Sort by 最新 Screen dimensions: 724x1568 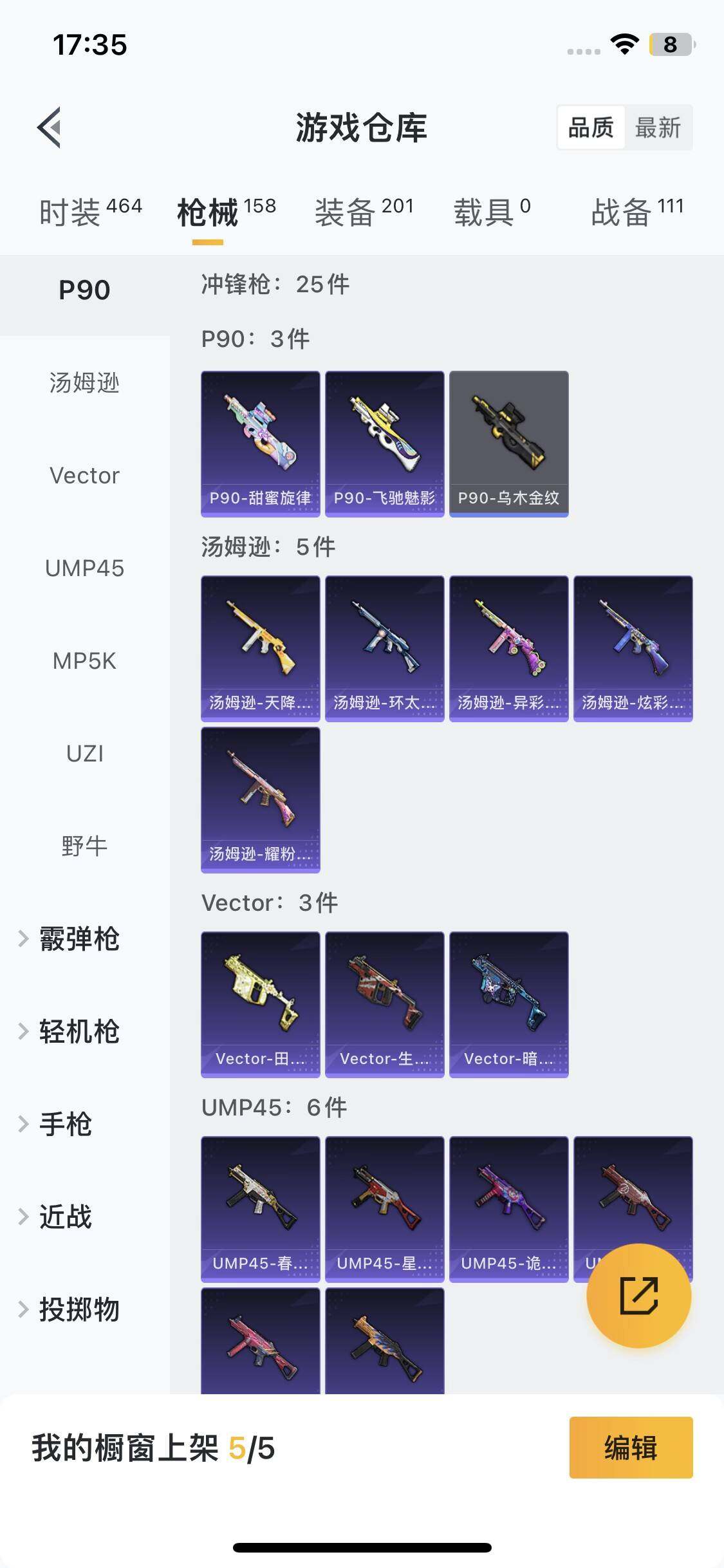pos(658,127)
